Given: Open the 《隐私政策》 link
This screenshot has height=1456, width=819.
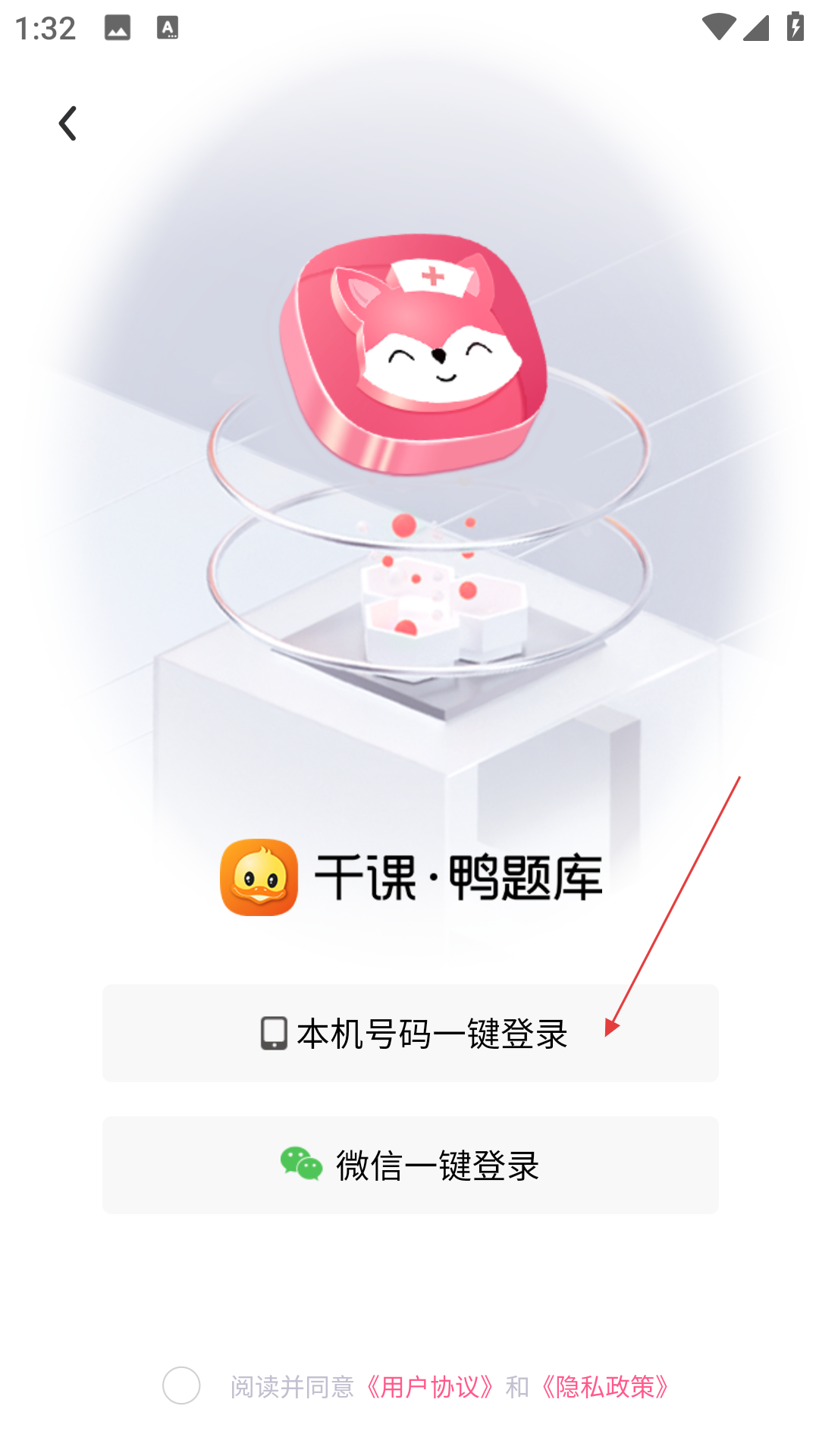Looking at the screenshot, I should 606,1387.
